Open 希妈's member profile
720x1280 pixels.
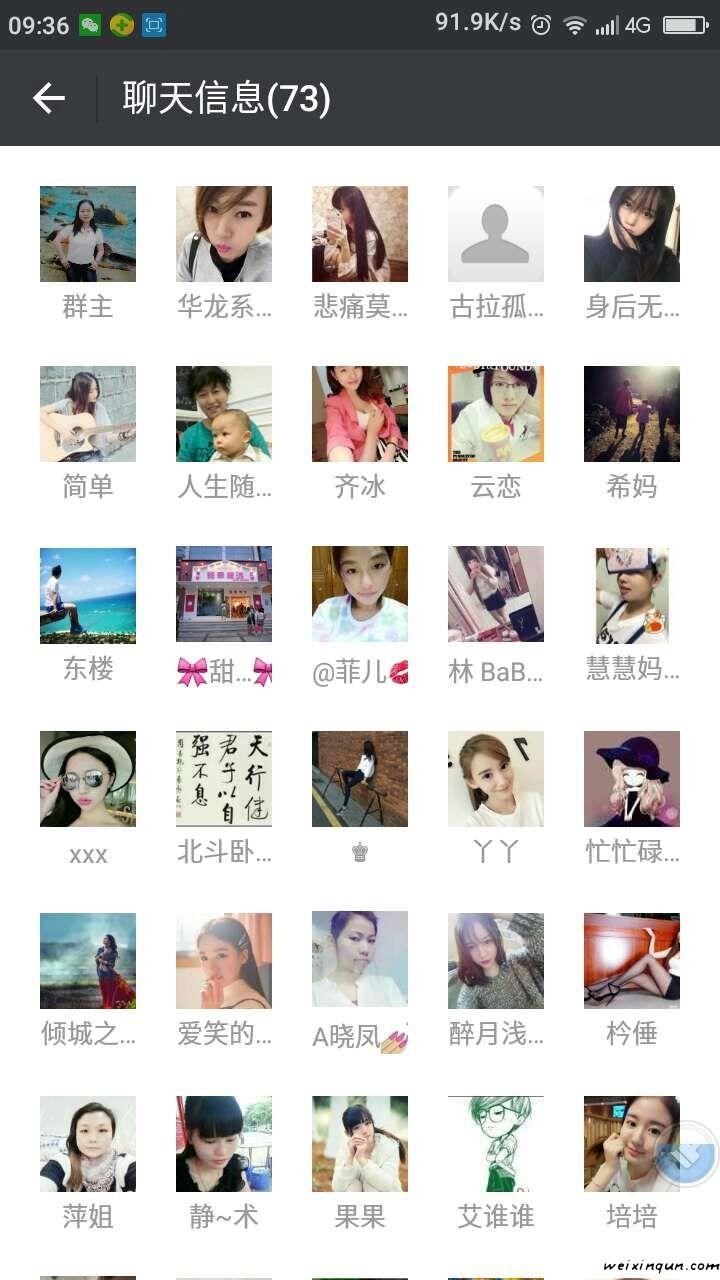point(632,414)
